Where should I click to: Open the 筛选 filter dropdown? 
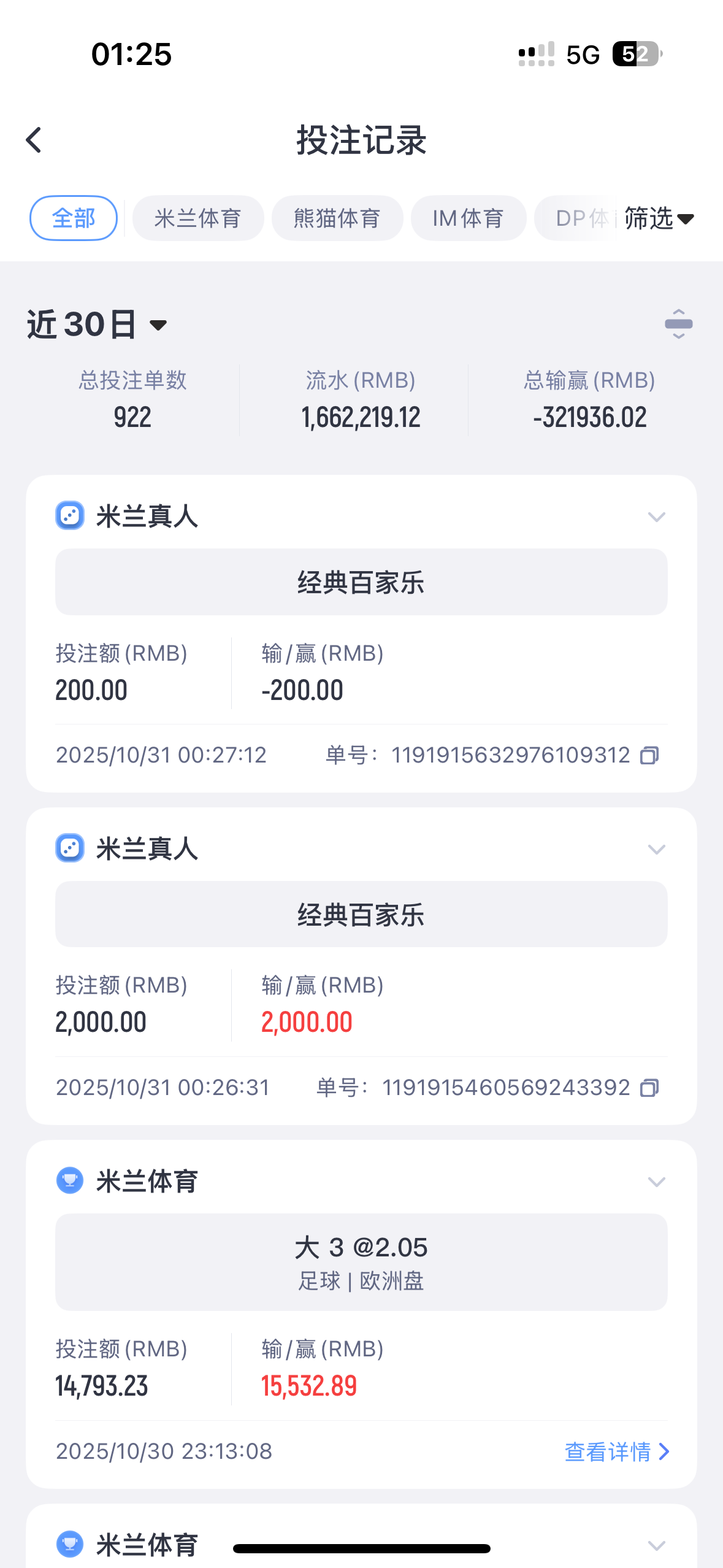[657, 218]
